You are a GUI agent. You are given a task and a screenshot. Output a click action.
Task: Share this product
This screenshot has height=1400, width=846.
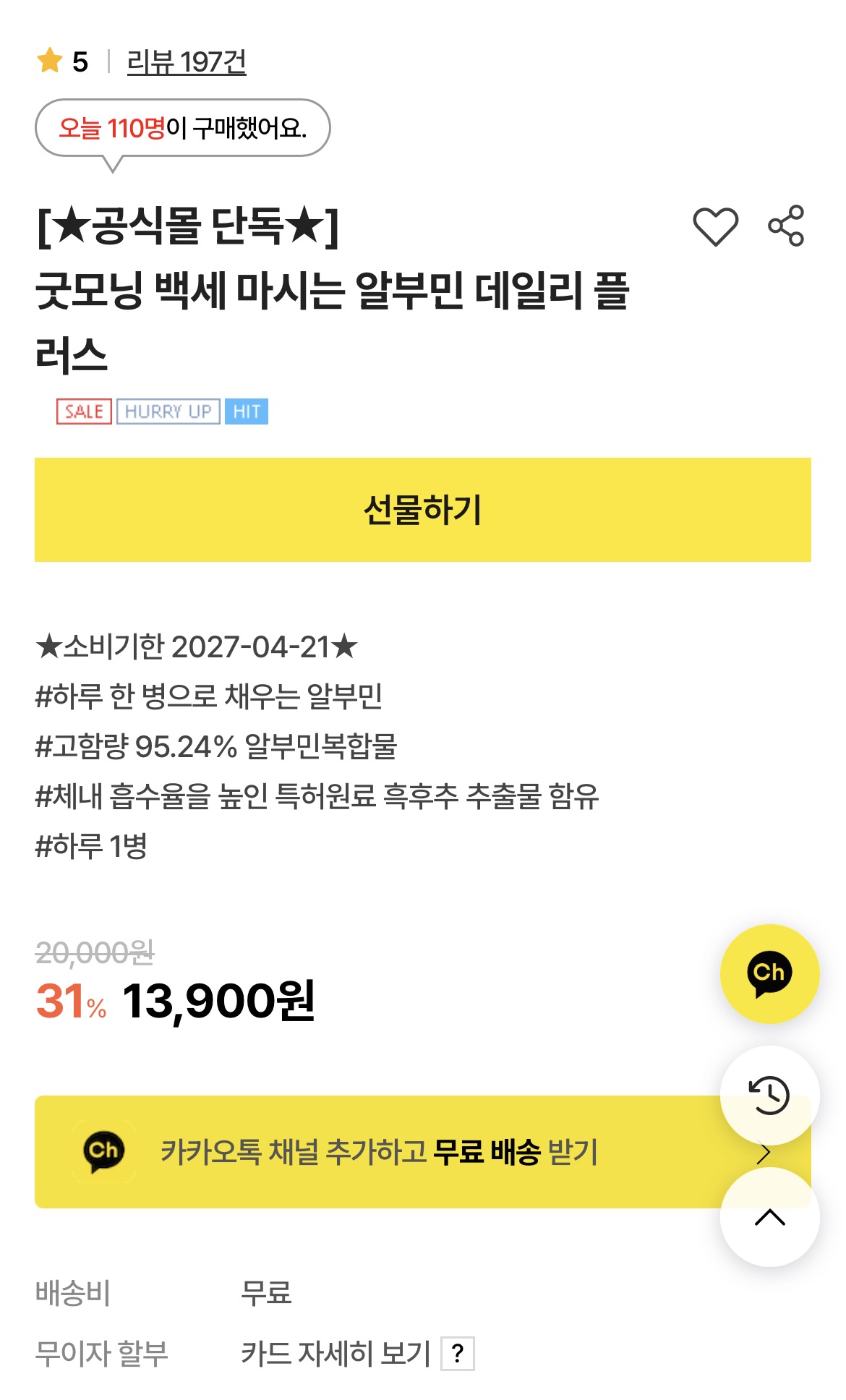point(786,226)
